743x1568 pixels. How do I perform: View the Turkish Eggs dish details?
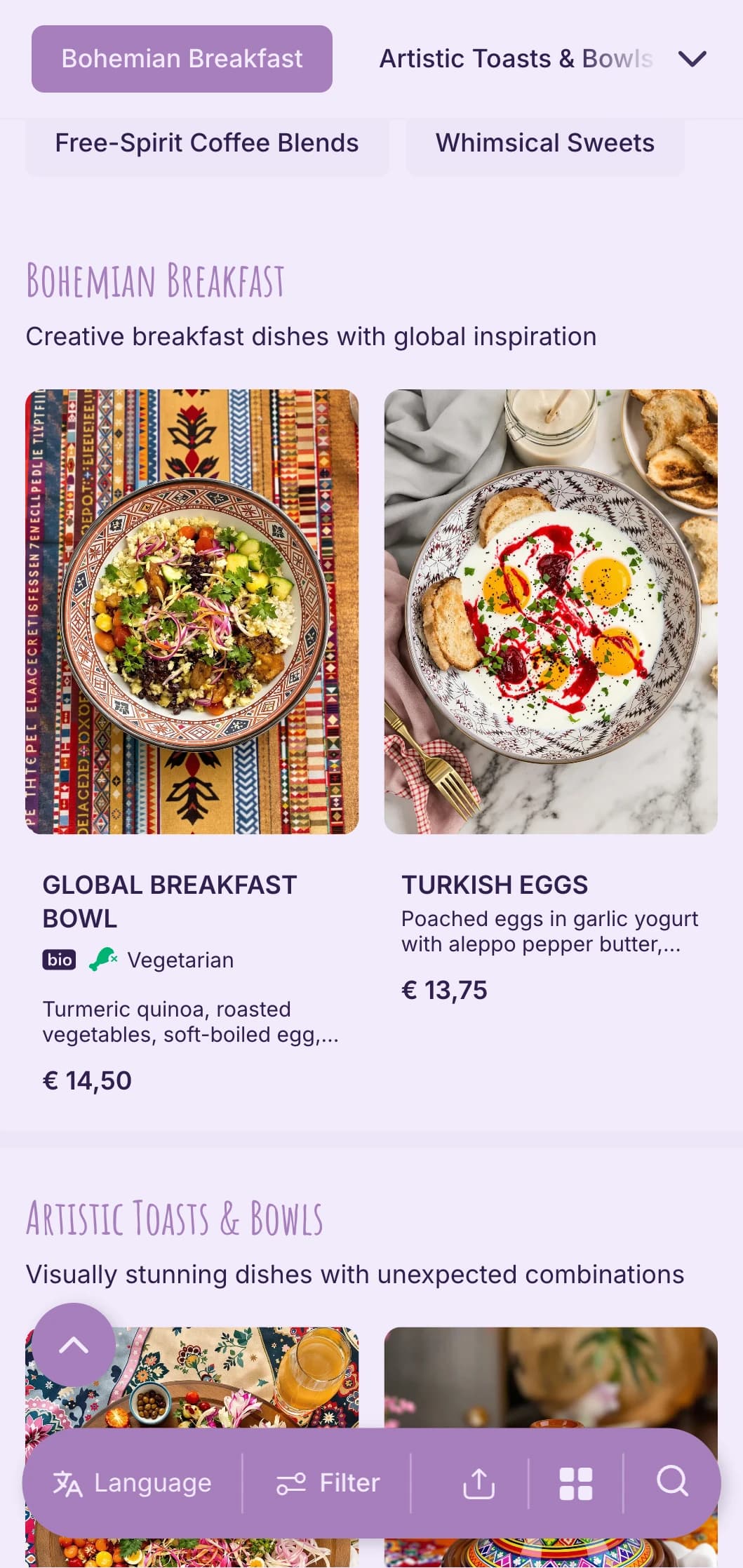tap(550, 611)
